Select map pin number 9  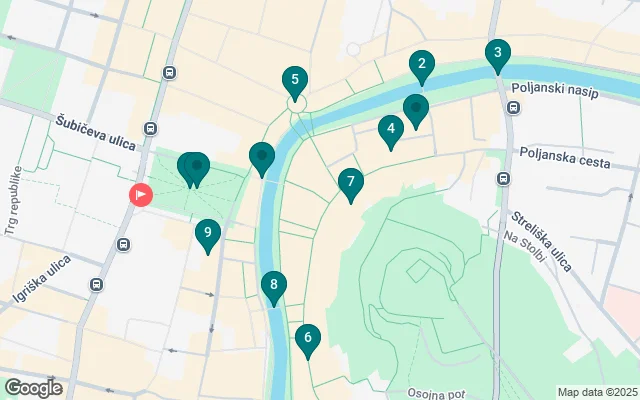click(207, 234)
